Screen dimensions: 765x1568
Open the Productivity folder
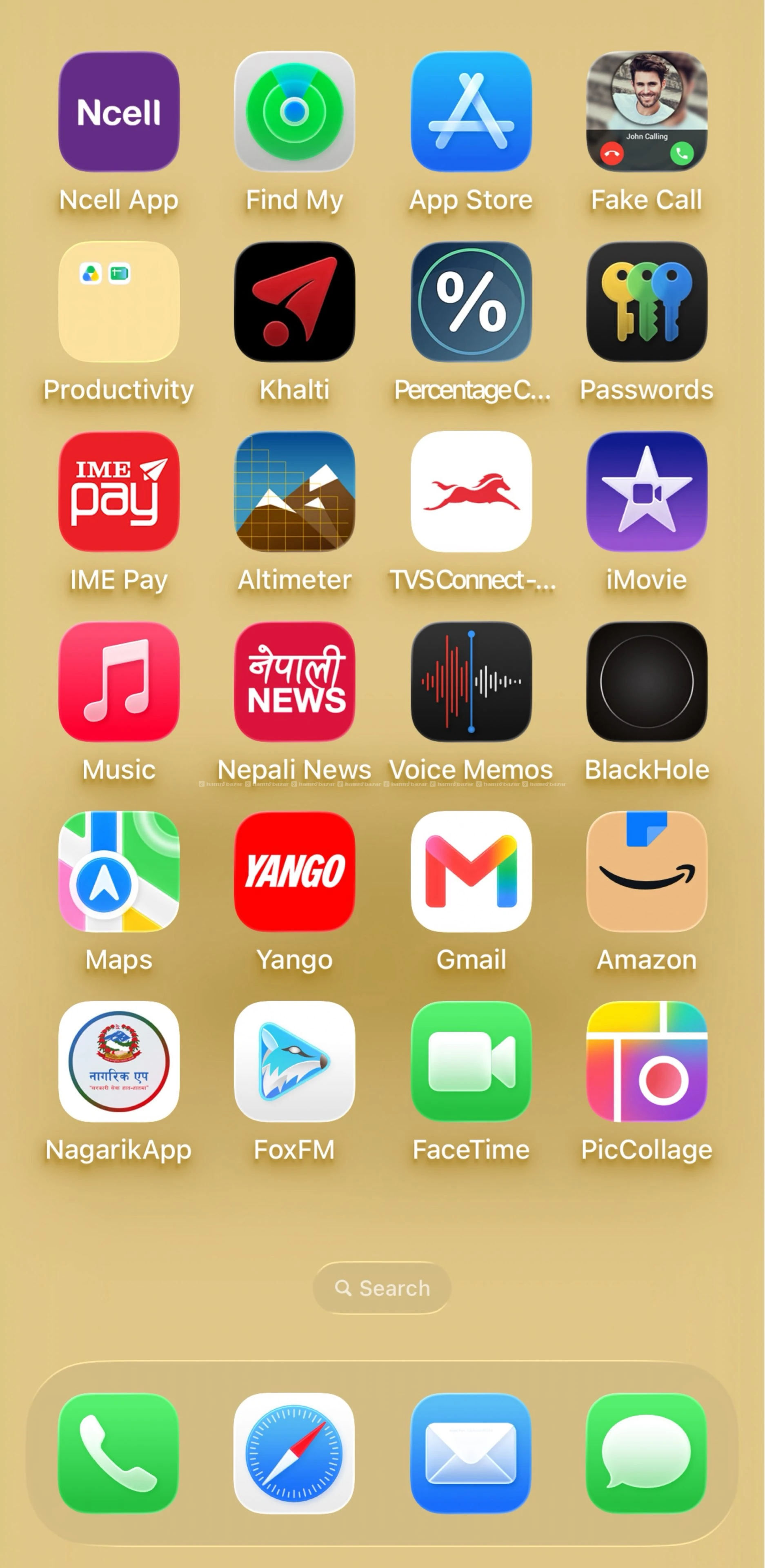pyautogui.click(x=119, y=302)
